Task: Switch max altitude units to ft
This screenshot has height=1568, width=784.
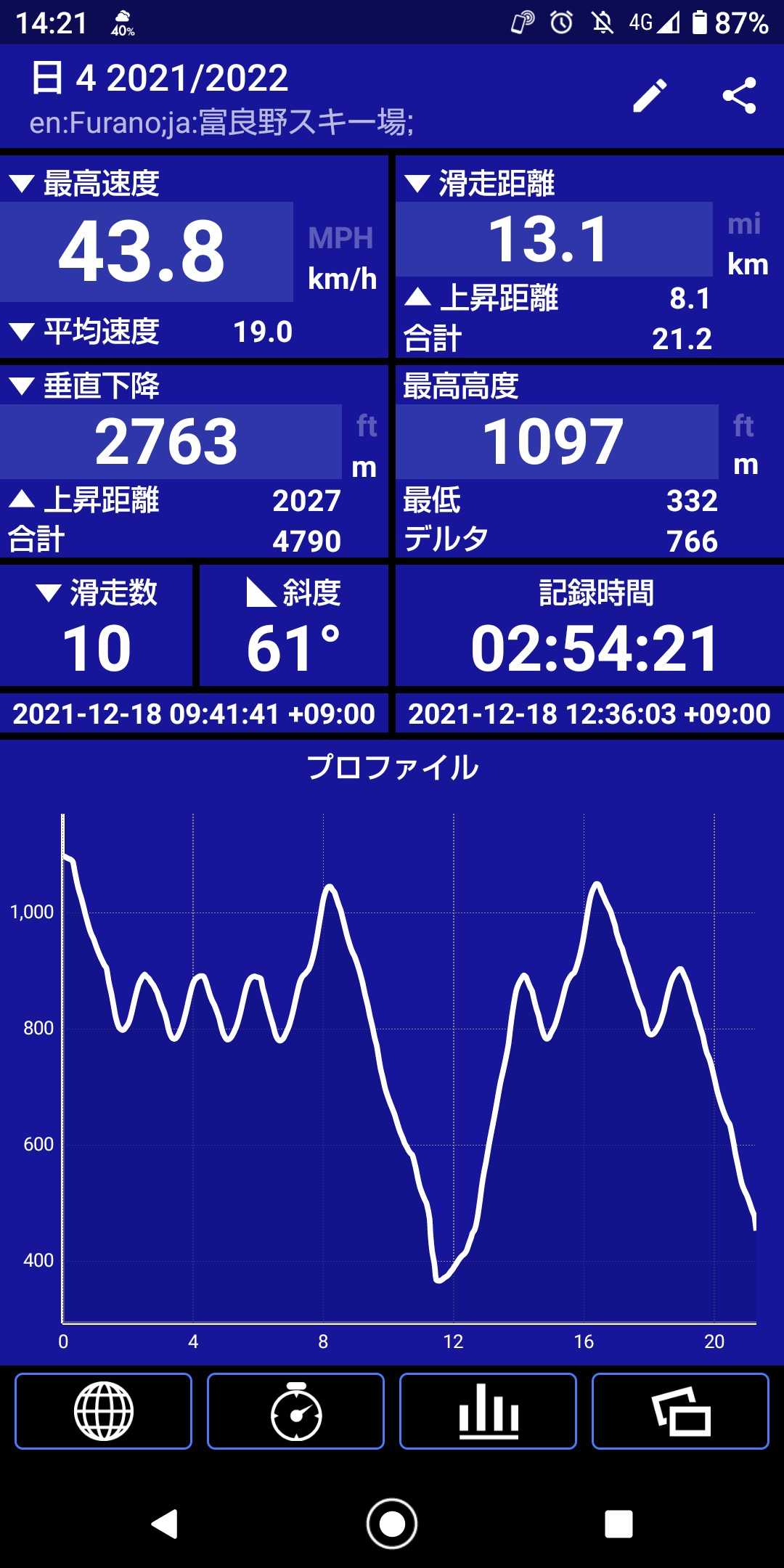Action: pos(743,426)
